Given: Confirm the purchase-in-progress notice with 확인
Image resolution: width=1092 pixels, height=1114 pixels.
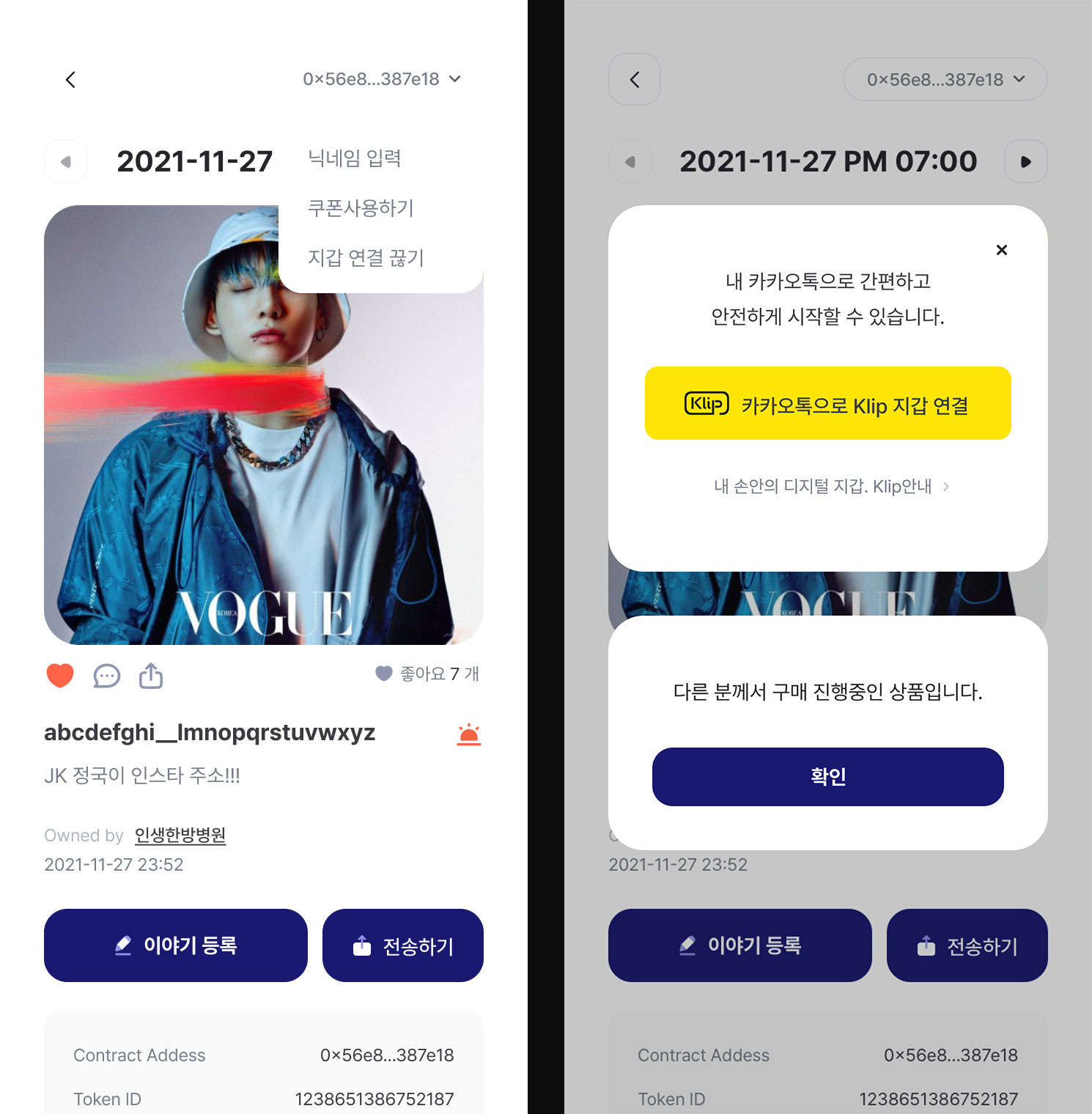Looking at the screenshot, I should [827, 777].
